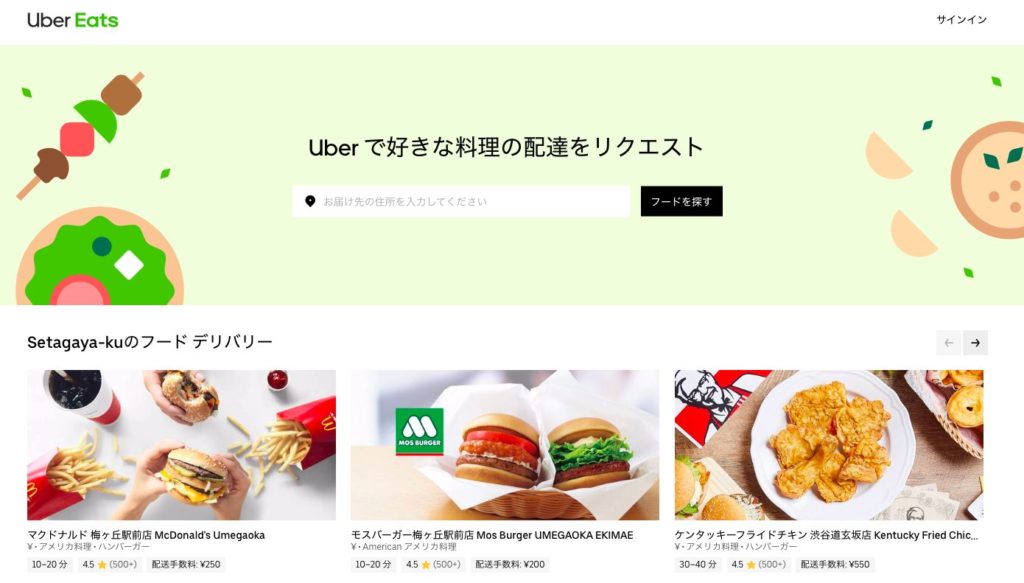The height and width of the screenshot is (583, 1024).
Task: Tap the フードを探す button
Action: [681, 201]
